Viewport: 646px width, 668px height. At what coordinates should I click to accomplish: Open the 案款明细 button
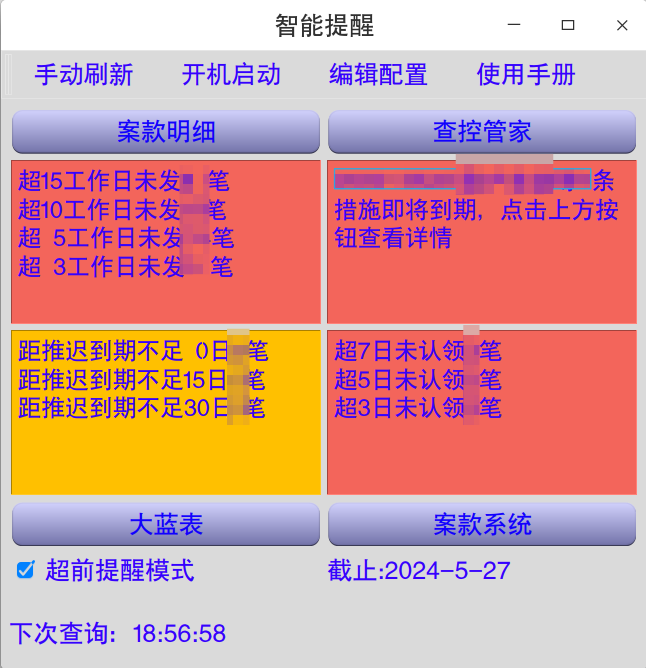[166, 132]
